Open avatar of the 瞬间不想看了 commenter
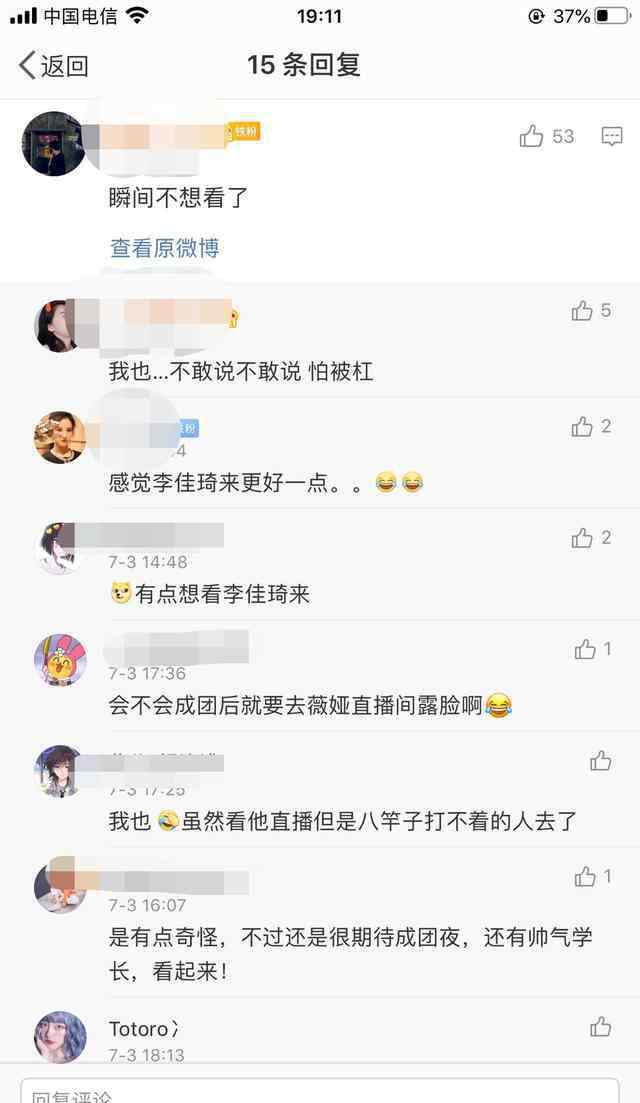This screenshot has width=640, height=1103. pos(52,143)
